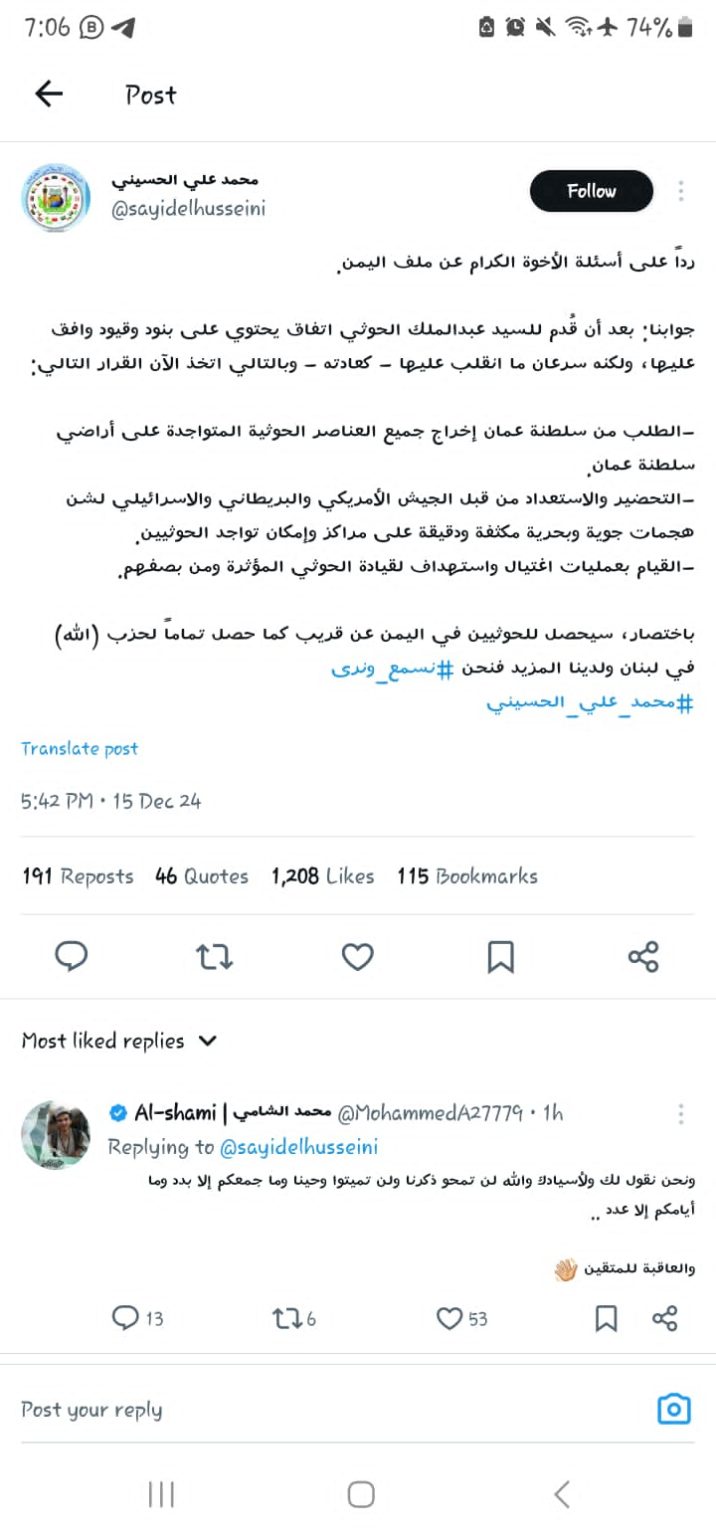Repost Al-shami's reply
This screenshot has height=1536, width=716.
point(286,1319)
